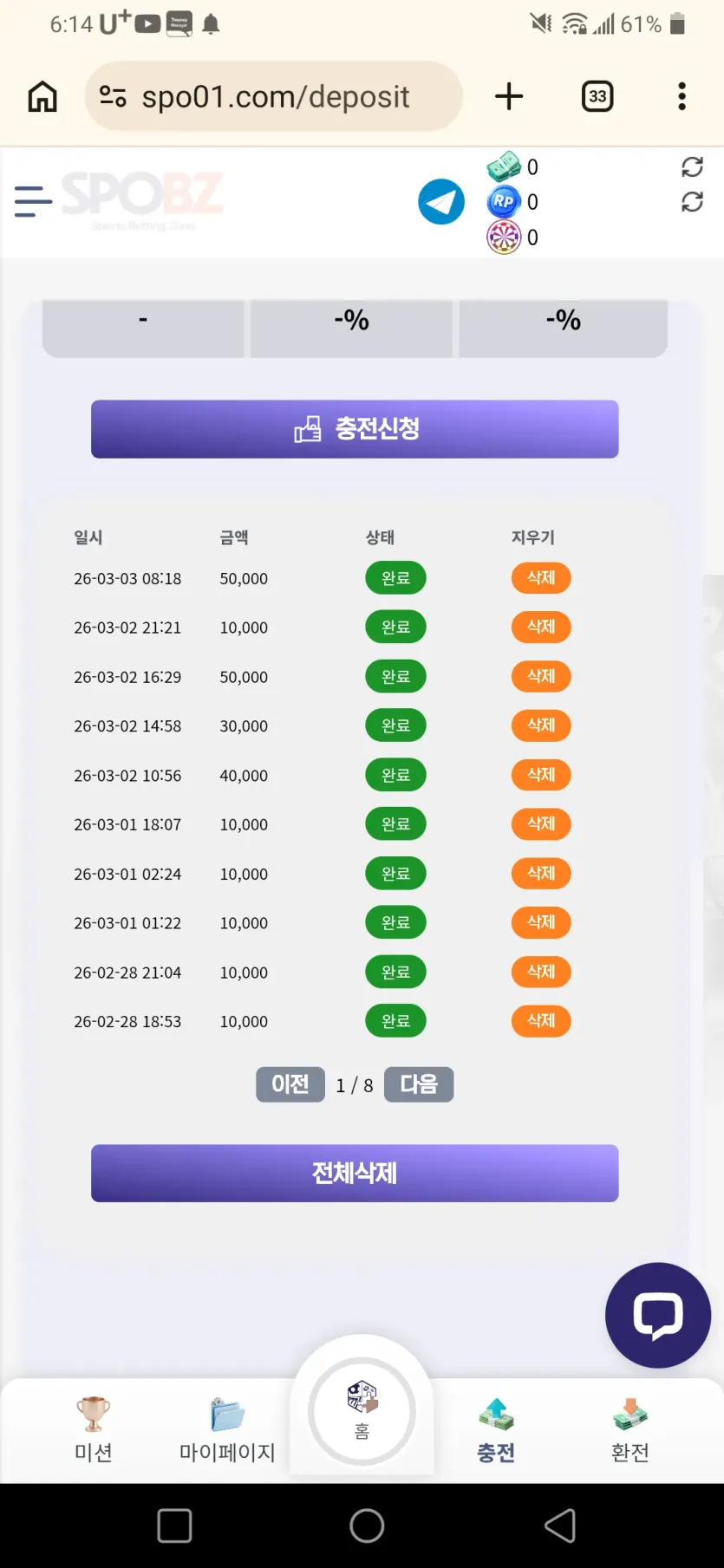Delete the 26-02-28 18:53 deposit row
The height and width of the screenshot is (1568, 724).
tap(541, 1021)
